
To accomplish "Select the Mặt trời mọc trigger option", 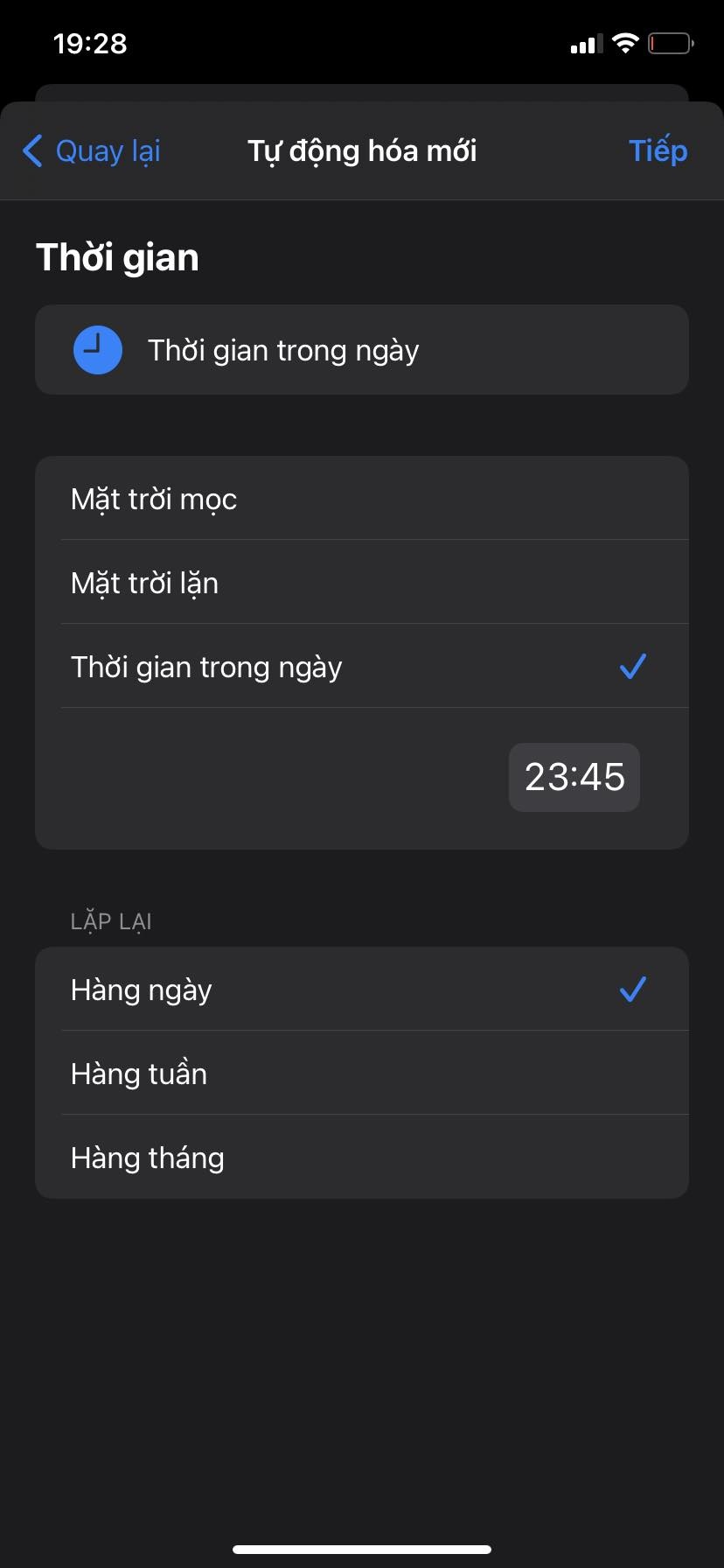I will (153, 498).
